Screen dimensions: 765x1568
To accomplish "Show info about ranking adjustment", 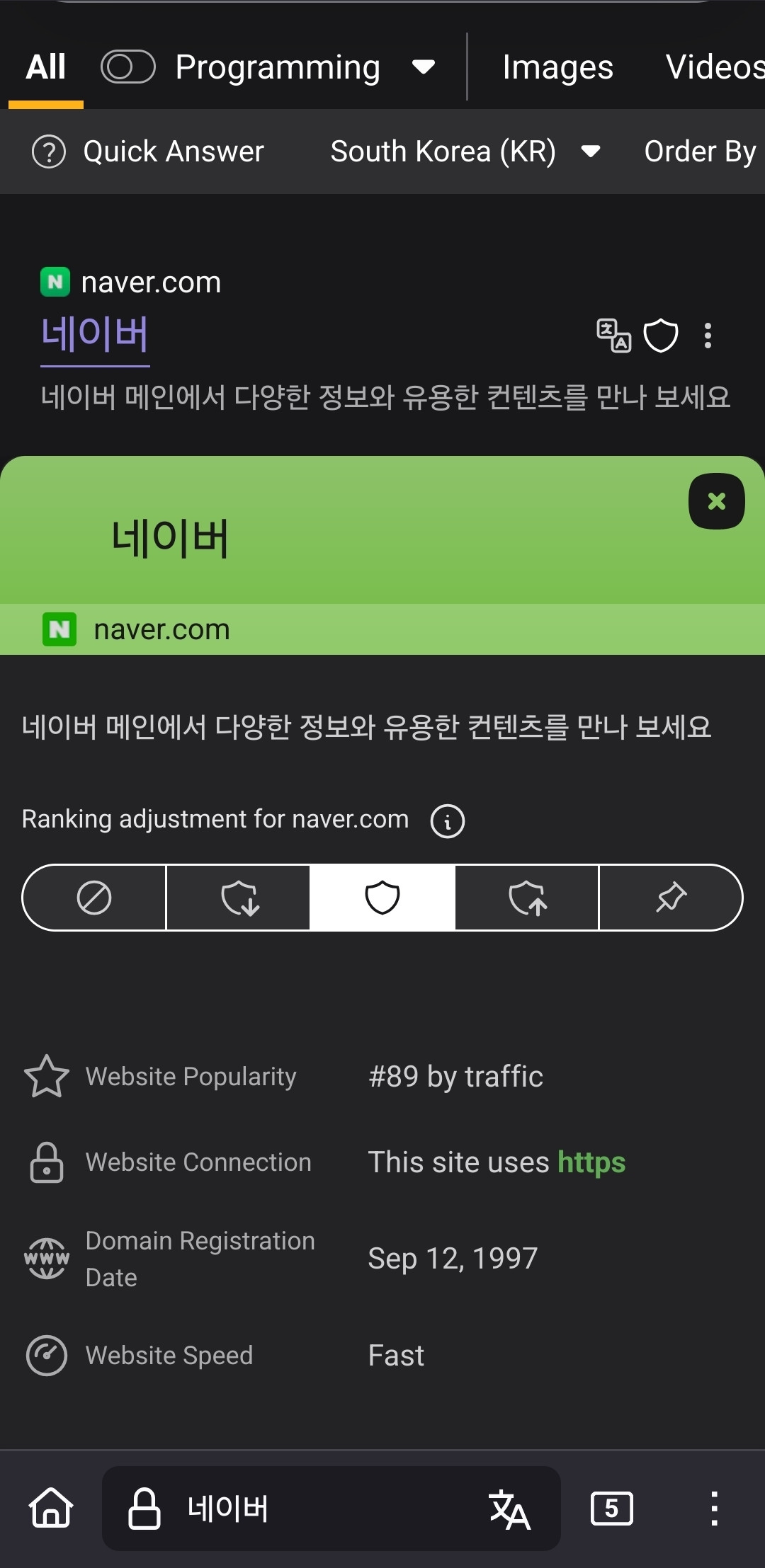I will 448,821.
